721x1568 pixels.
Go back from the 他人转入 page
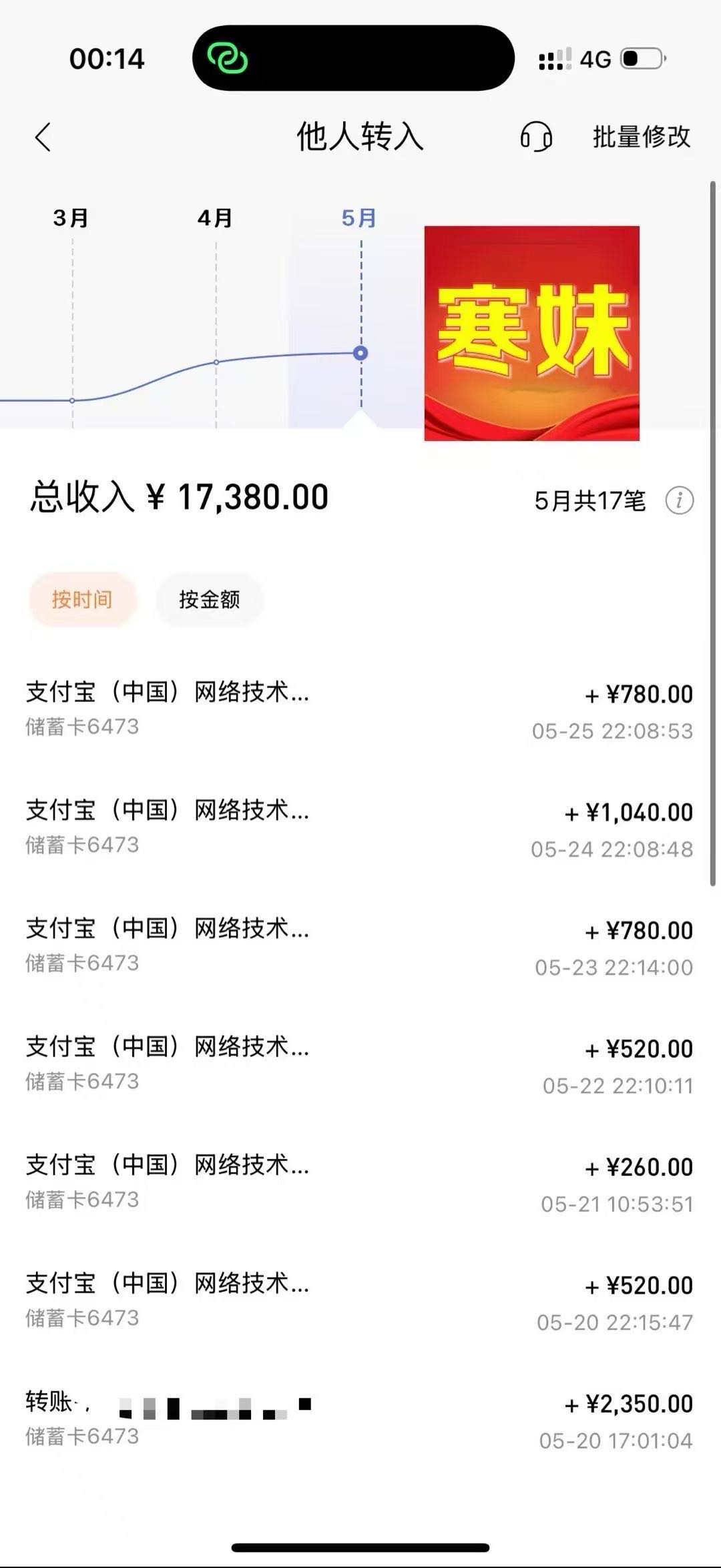coord(43,137)
